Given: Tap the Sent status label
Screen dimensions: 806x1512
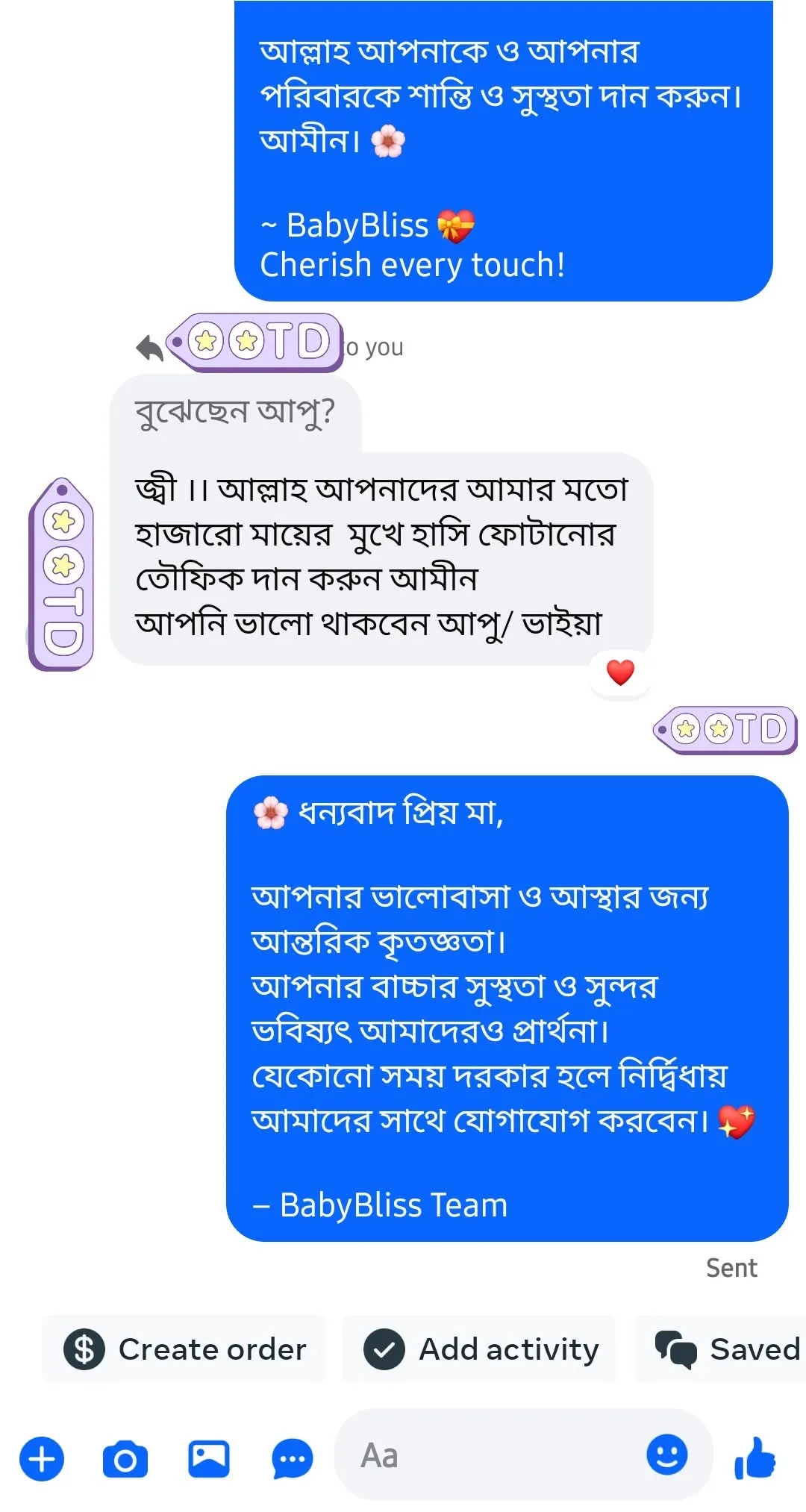Looking at the screenshot, I should 731,1267.
